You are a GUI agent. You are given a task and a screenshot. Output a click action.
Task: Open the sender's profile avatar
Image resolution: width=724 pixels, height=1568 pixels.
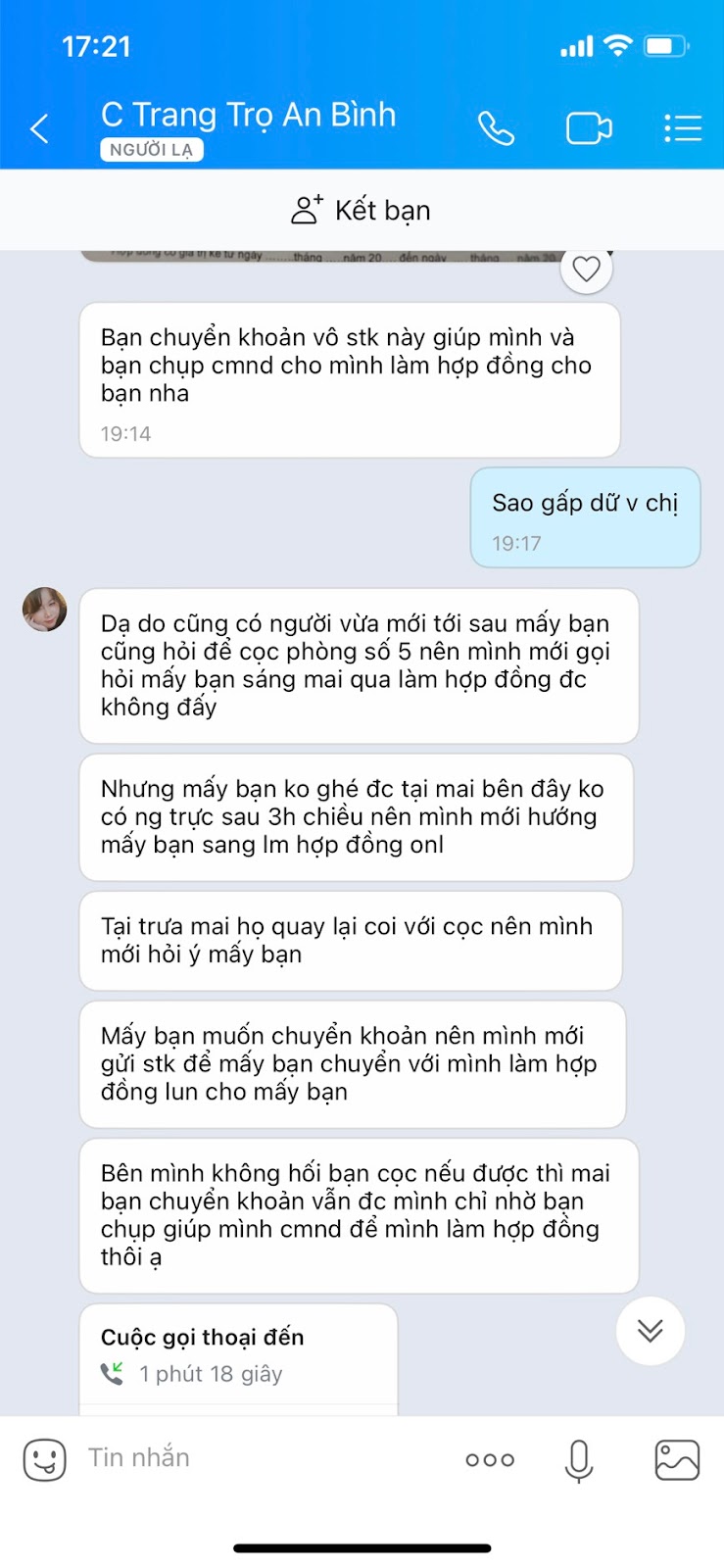coord(45,610)
